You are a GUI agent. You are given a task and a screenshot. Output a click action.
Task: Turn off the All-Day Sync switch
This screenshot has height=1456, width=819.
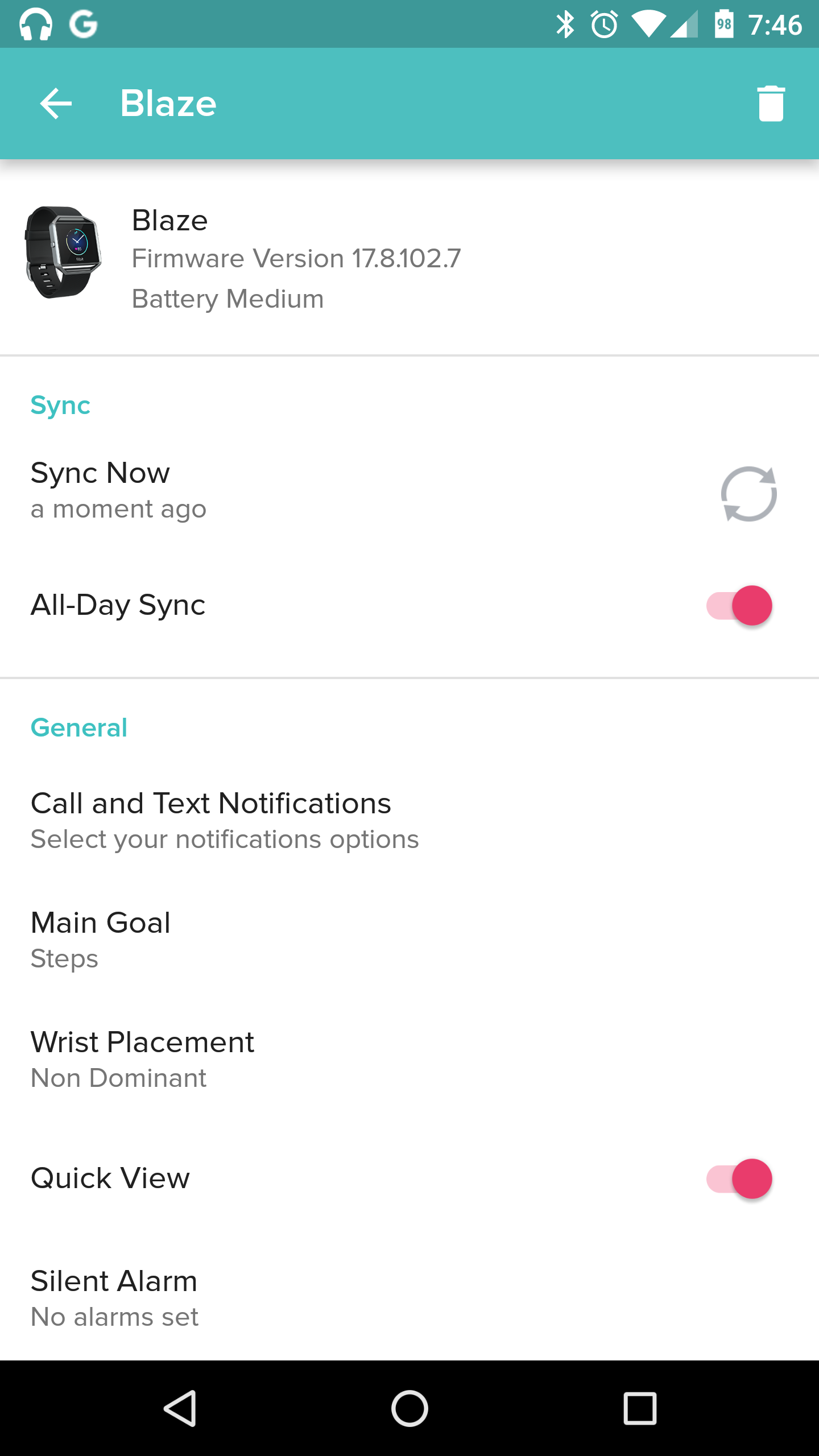[739, 605]
